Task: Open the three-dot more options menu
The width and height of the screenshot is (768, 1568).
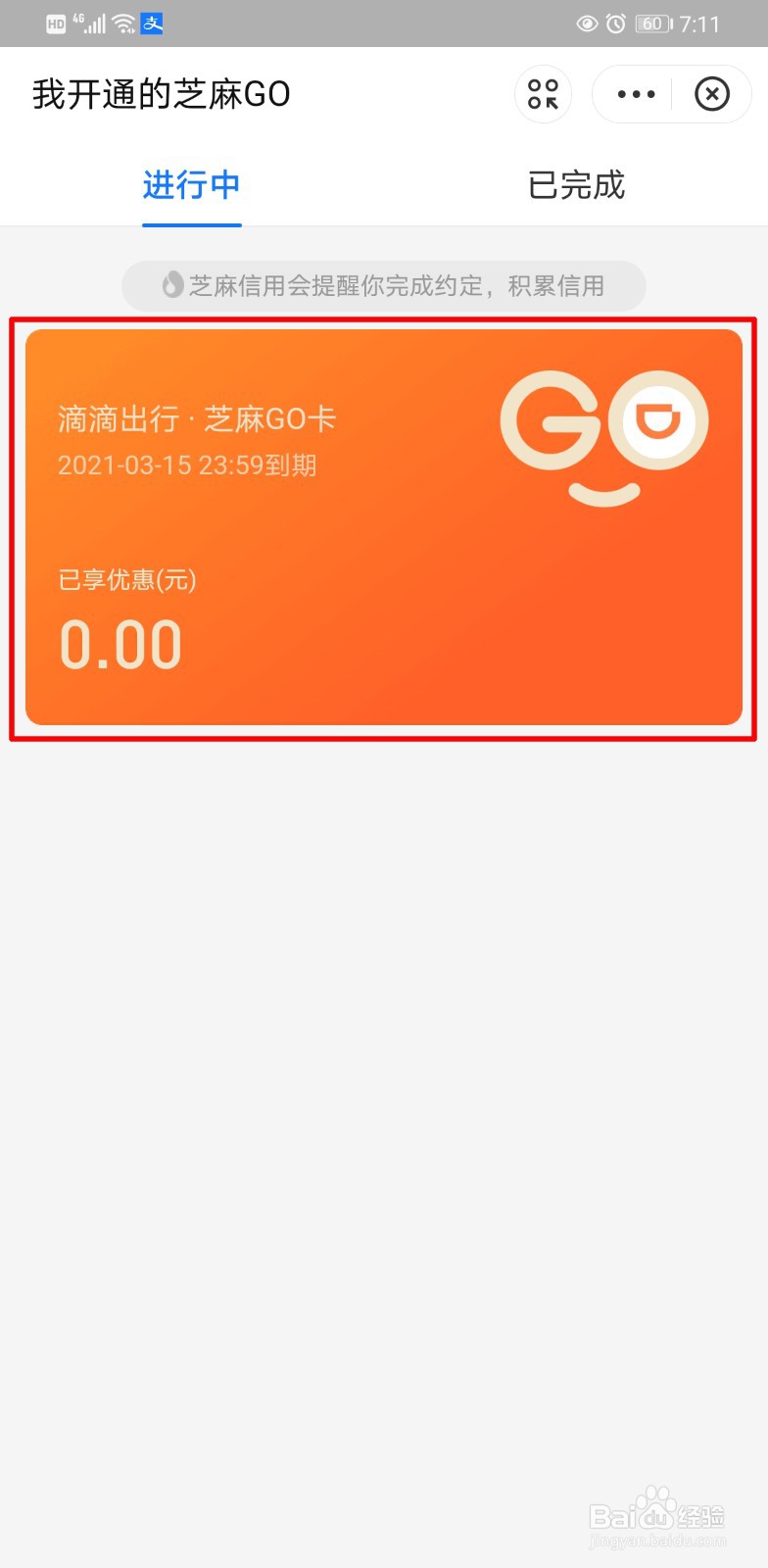Action: [x=636, y=94]
